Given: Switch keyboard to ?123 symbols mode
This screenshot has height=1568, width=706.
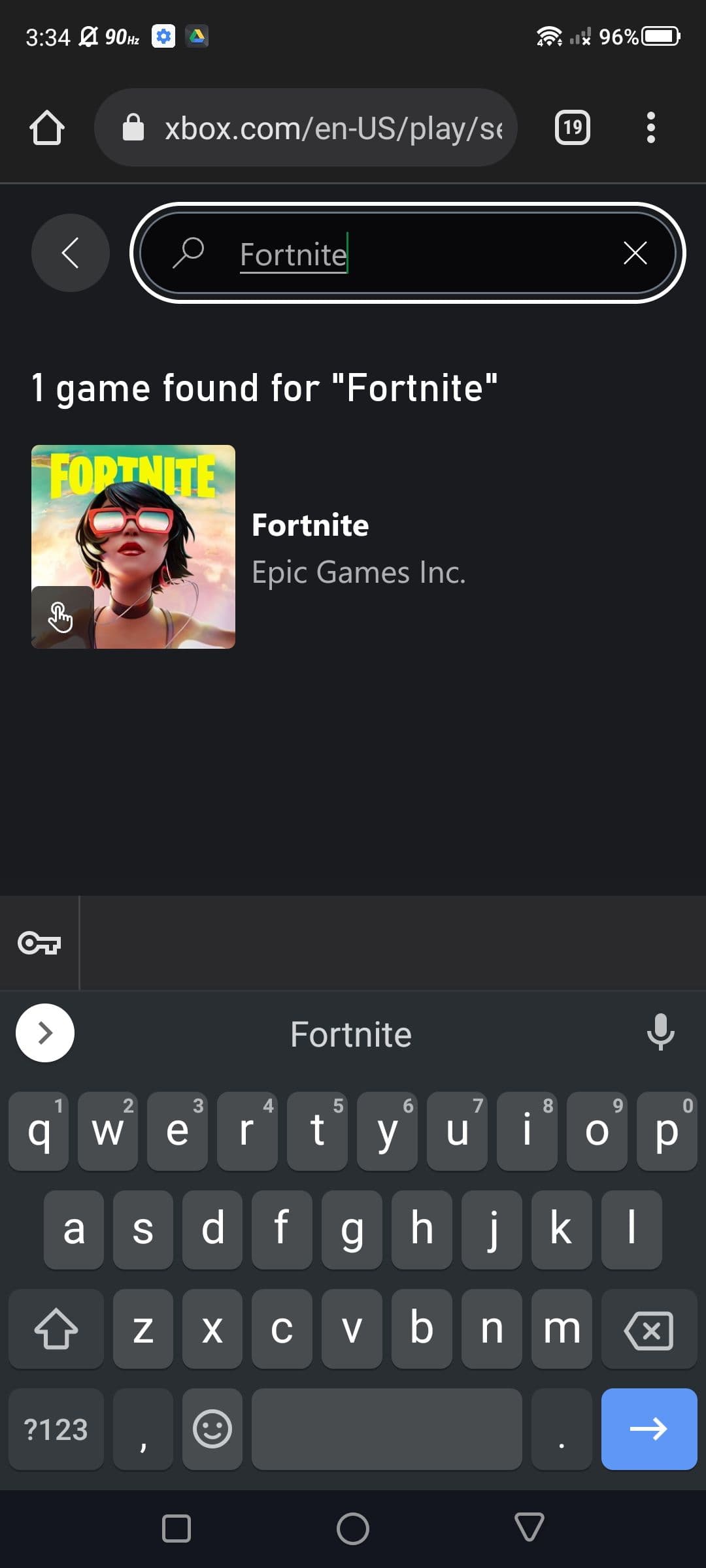Looking at the screenshot, I should point(56,1430).
